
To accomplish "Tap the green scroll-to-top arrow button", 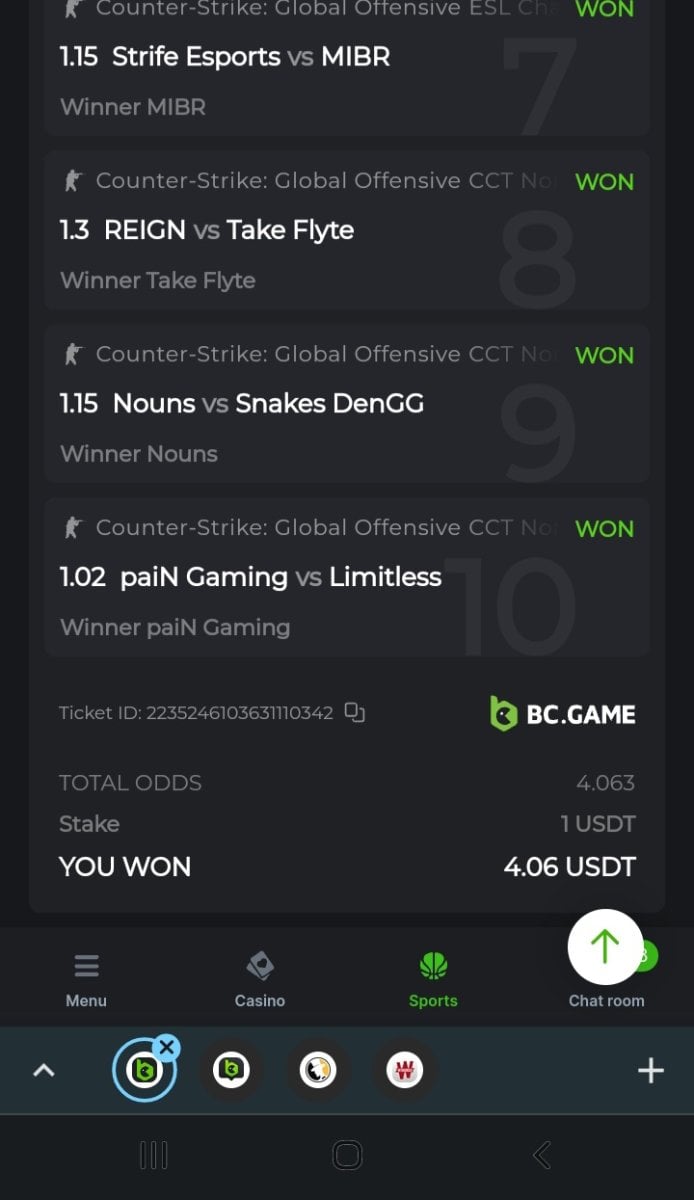I will (605, 946).
